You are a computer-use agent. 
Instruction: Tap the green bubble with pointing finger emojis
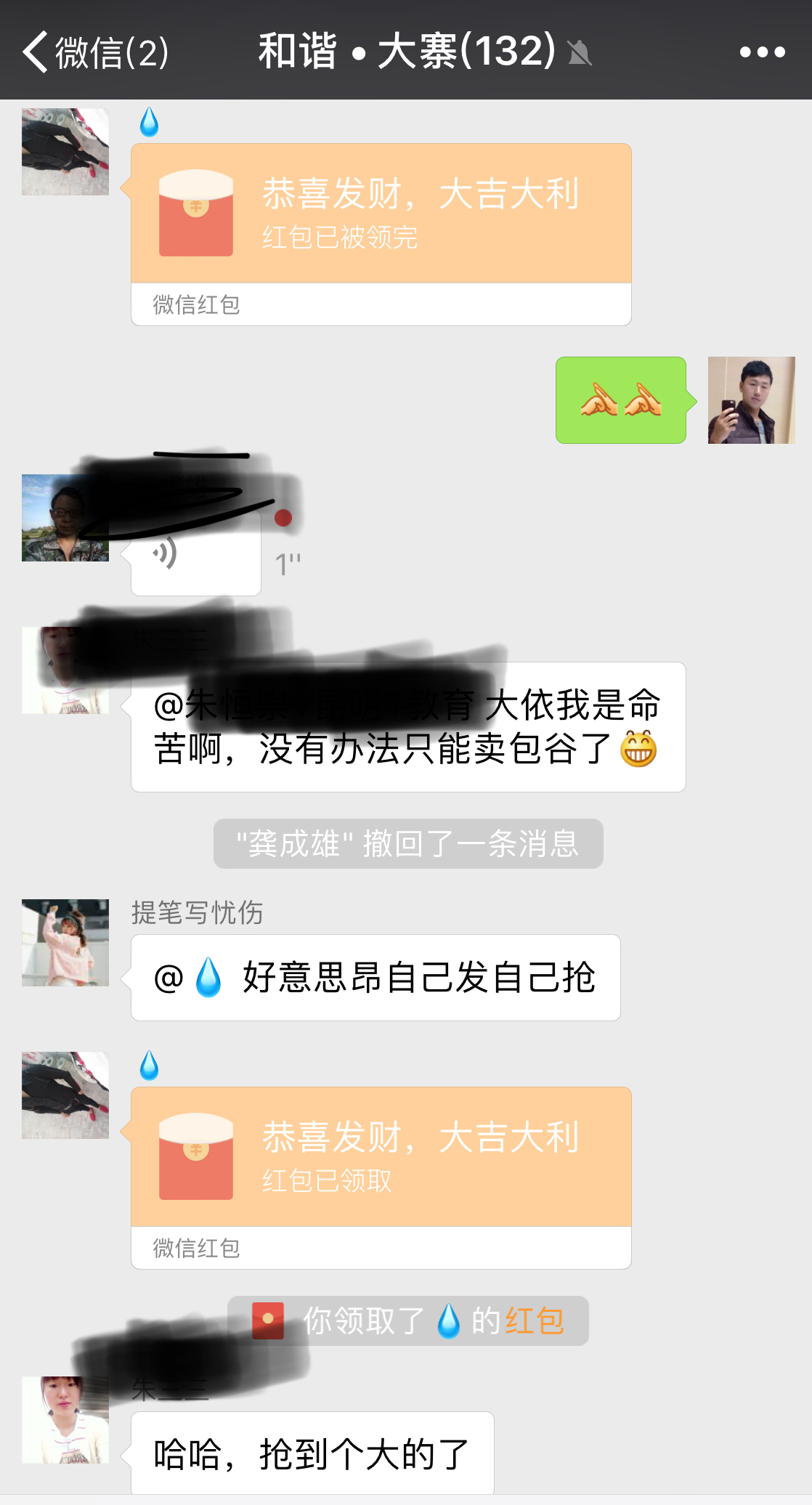tap(621, 401)
